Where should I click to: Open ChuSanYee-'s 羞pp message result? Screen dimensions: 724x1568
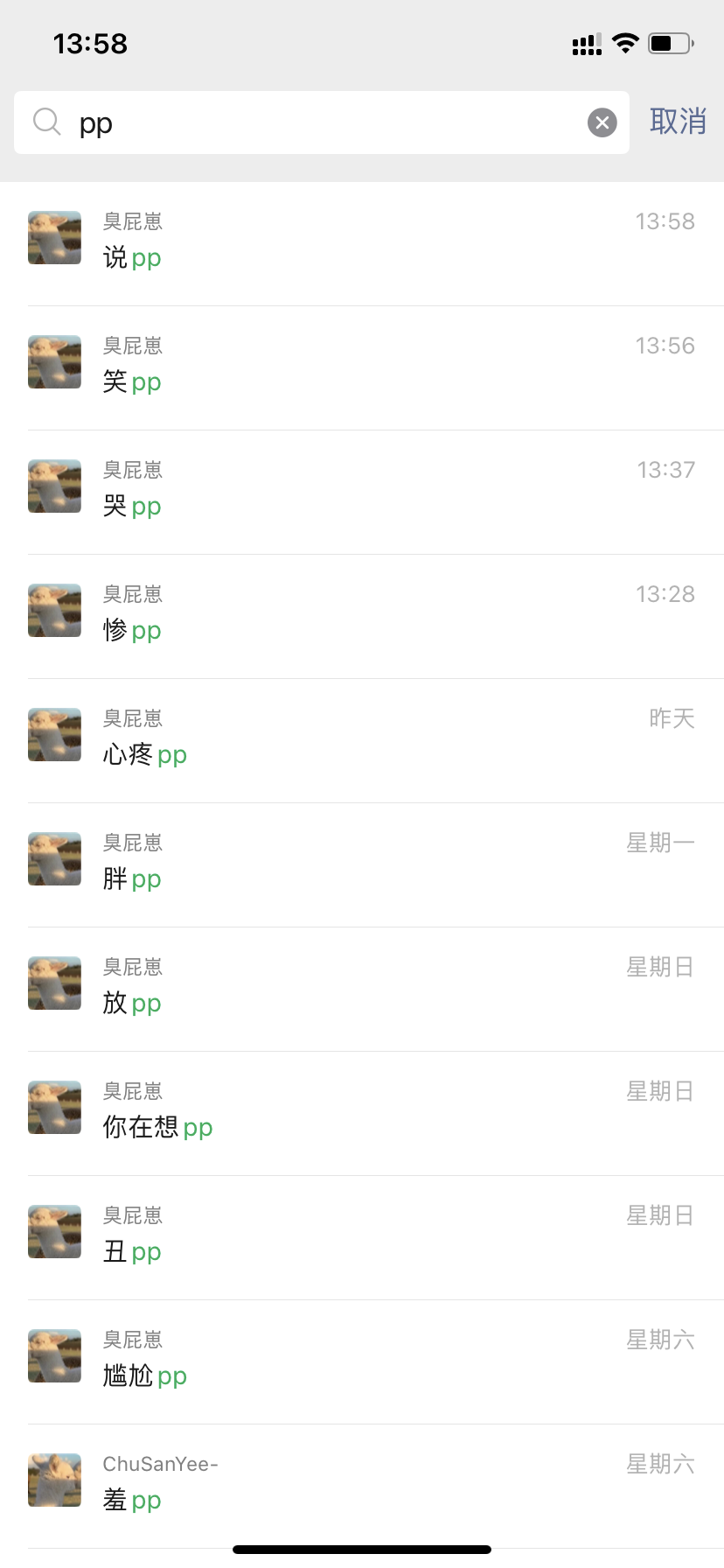tap(362, 1487)
